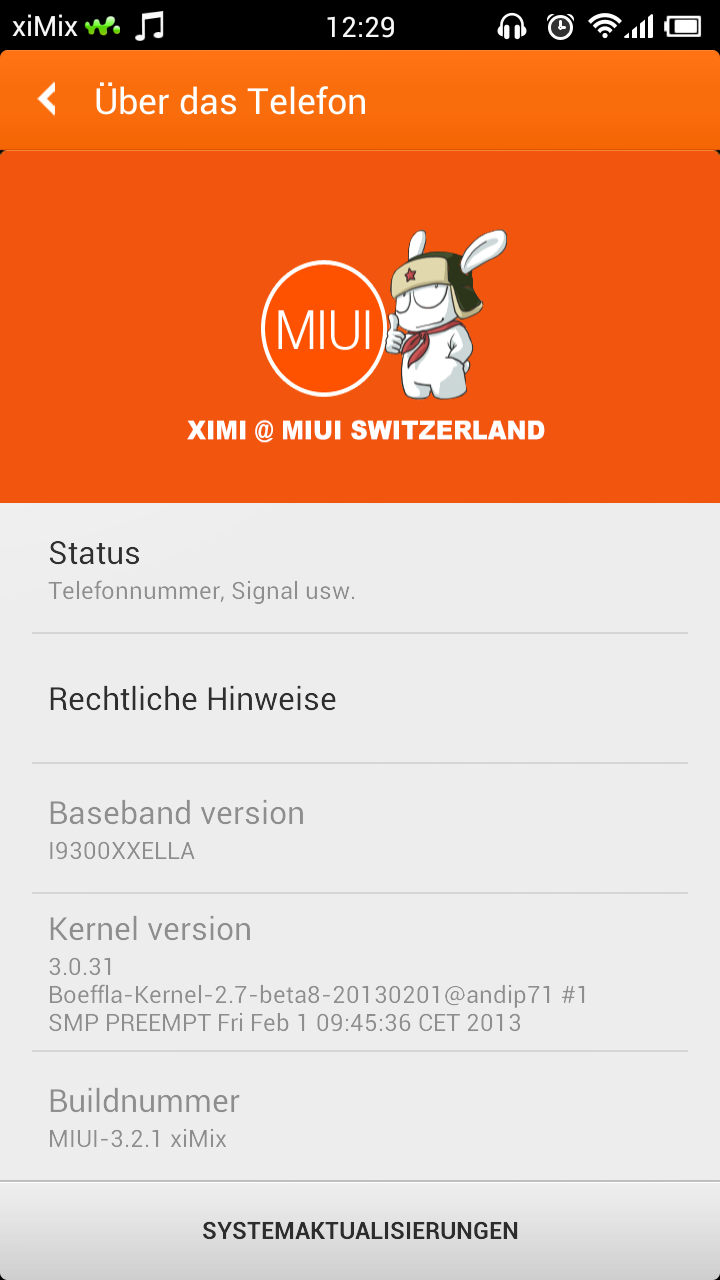Image resolution: width=720 pixels, height=1280 pixels.
Task: Open Rechtliche Hinweise
Action: click(360, 699)
